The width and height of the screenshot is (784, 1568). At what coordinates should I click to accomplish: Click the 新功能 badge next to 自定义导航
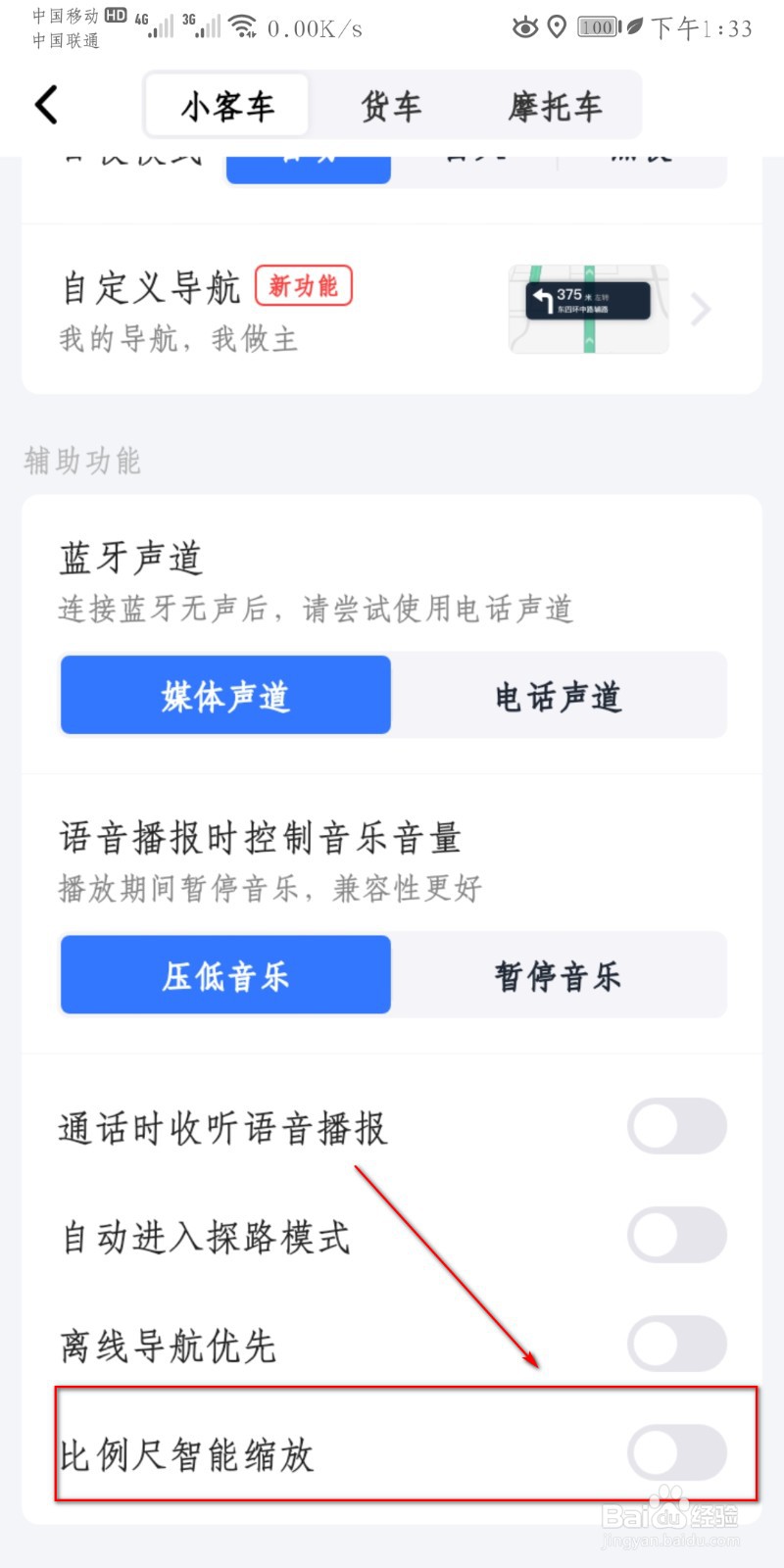(304, 286)
